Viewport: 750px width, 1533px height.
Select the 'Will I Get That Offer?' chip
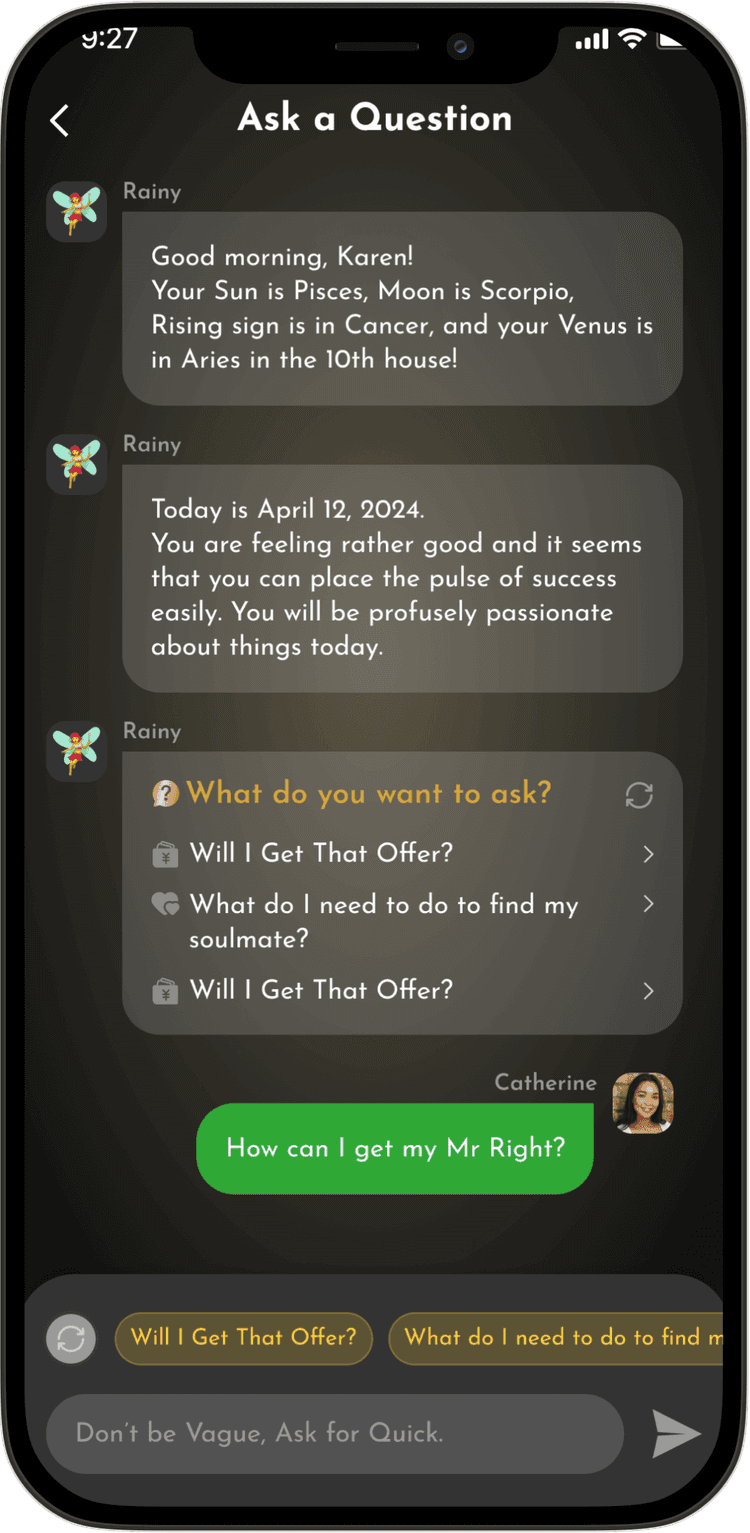pos(244,1338)
